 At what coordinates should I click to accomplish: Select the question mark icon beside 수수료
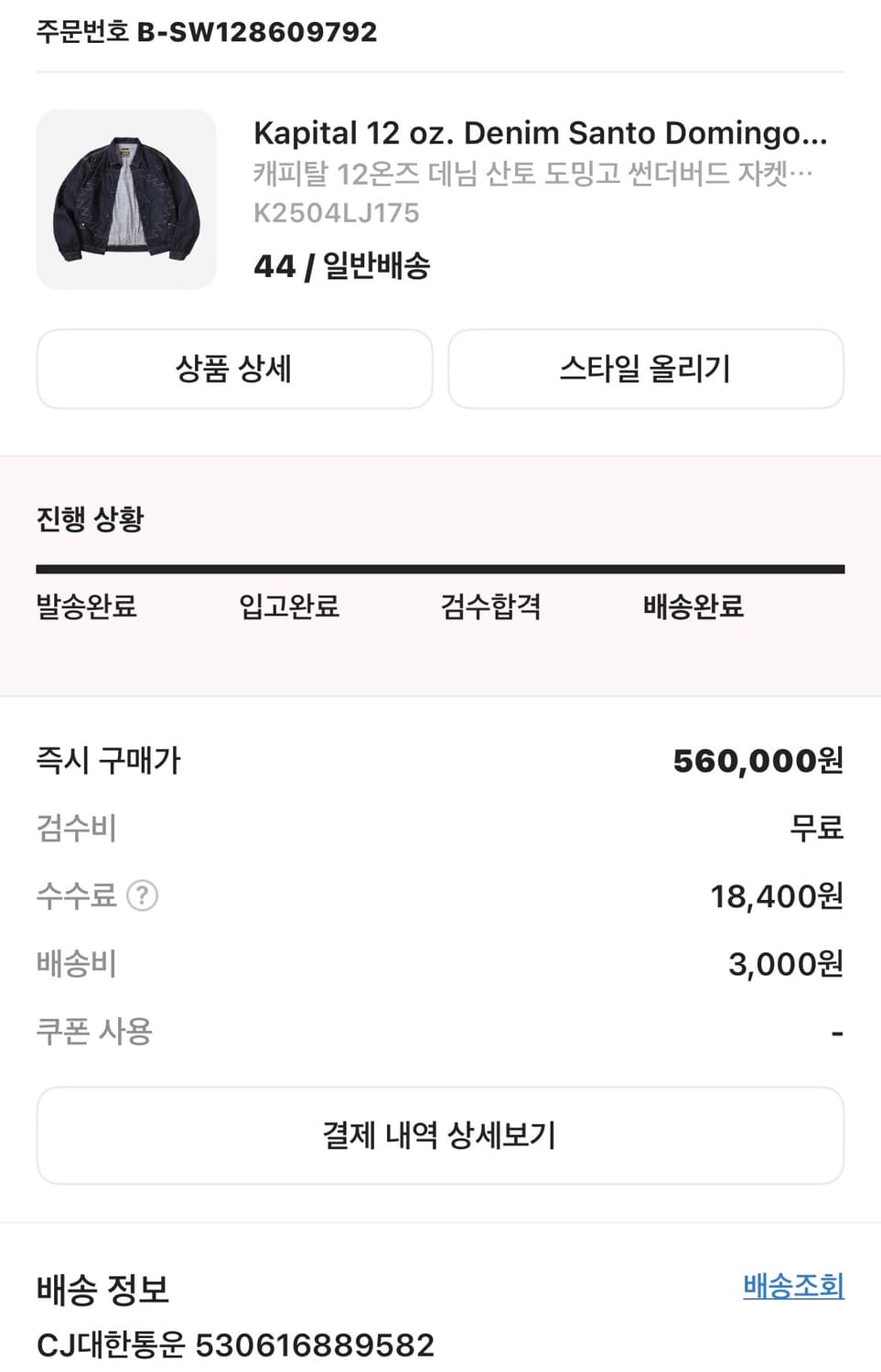coord(142,896)
